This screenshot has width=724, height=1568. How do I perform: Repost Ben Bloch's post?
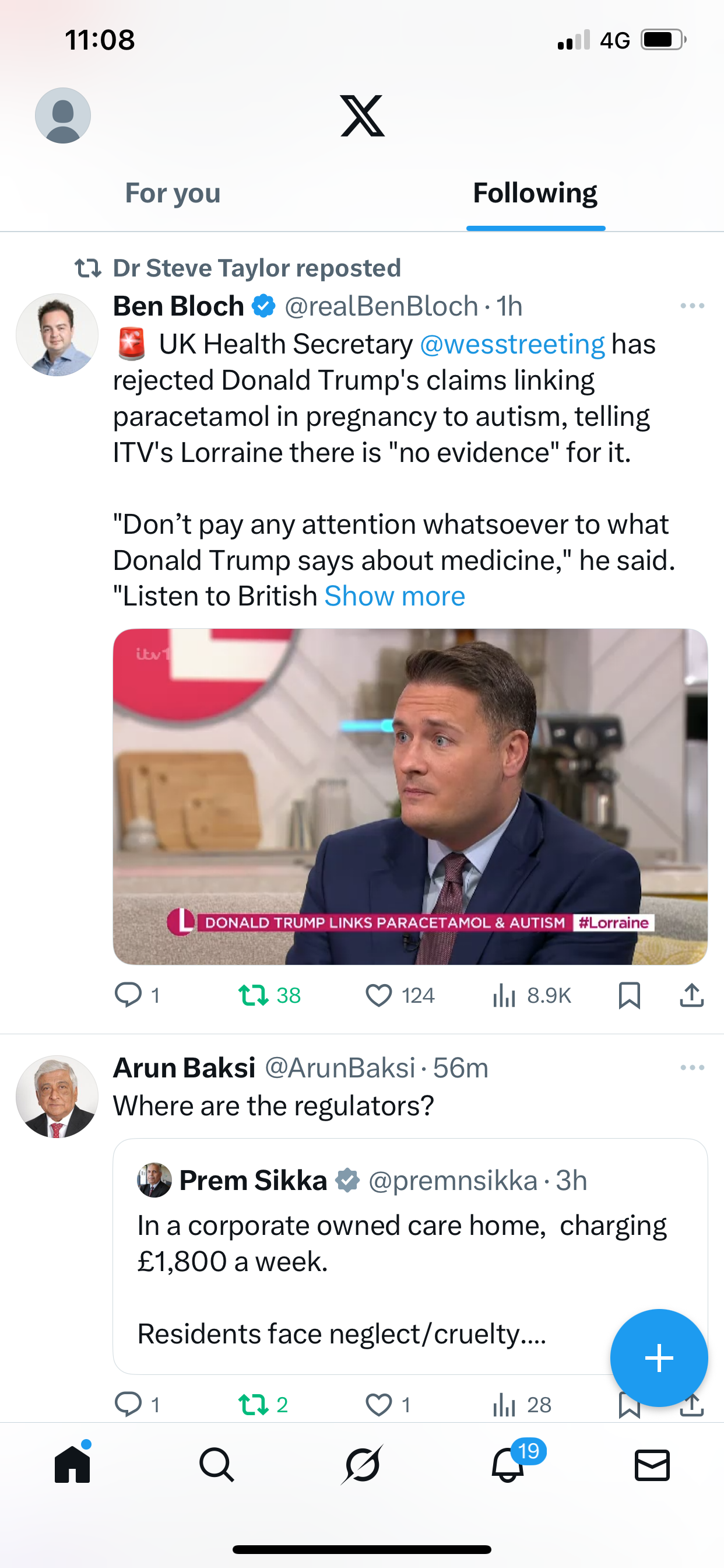(x=254, y=995)
